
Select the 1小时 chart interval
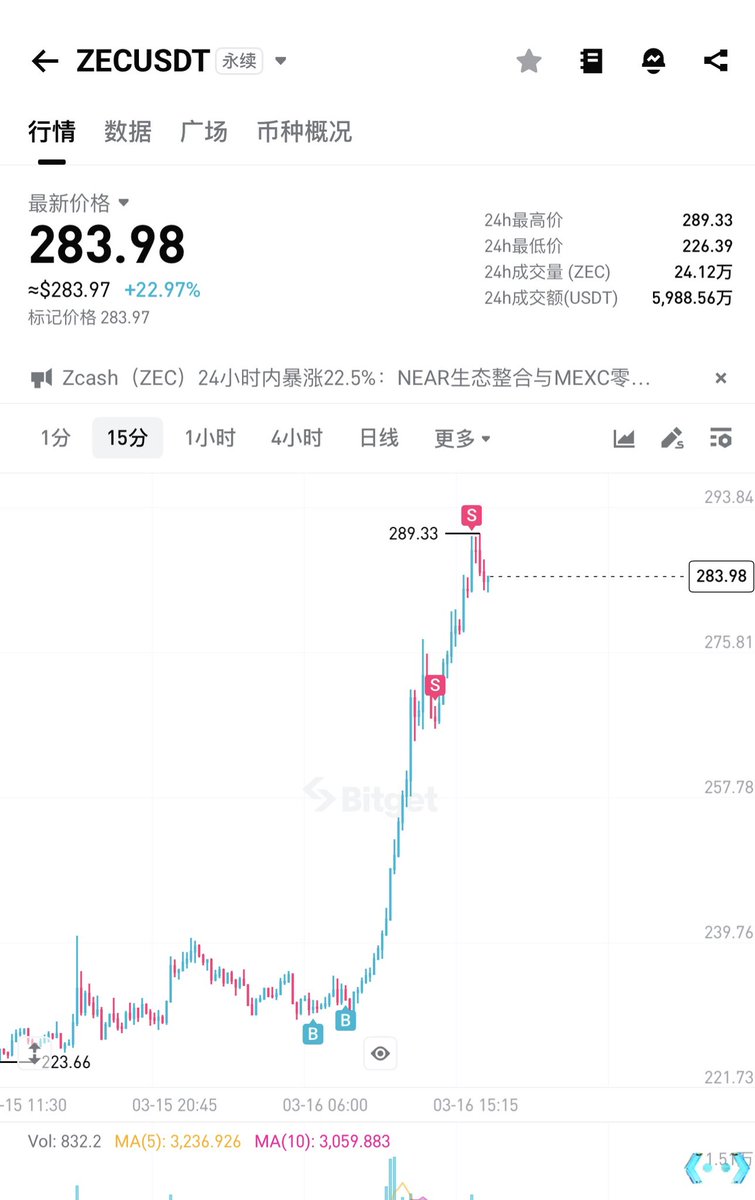210,438
